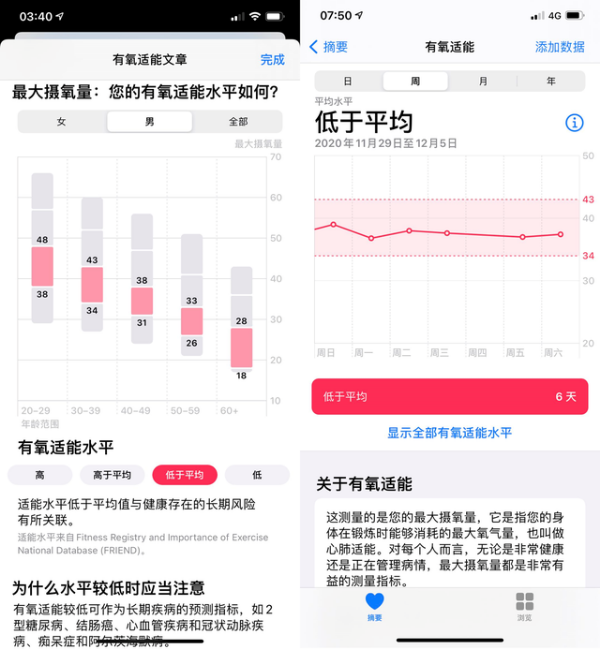Select the 全部 segment
Image resolution: width=600 pixels, height=649 pixels.
238,122
